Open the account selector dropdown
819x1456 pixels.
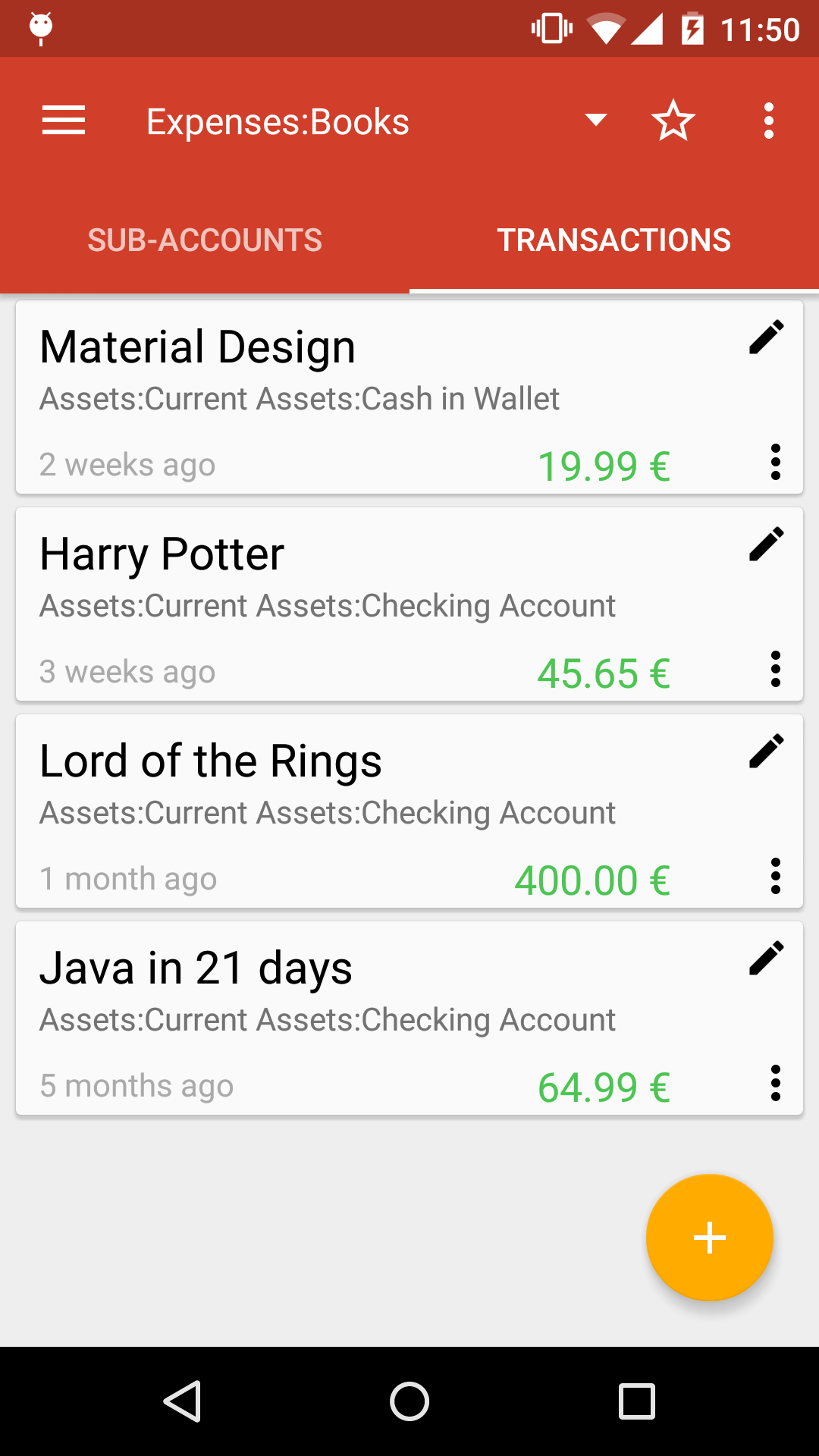coord(595,119)
